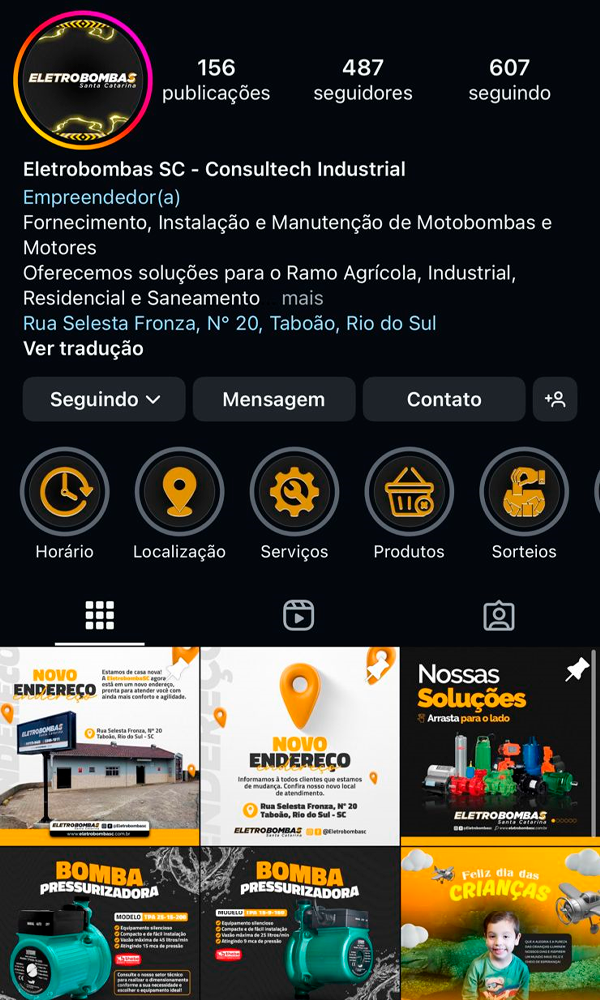The image size is (600, 1000).
Task: Switch to the tagged posts tab
Action: (x=499, y=615)
